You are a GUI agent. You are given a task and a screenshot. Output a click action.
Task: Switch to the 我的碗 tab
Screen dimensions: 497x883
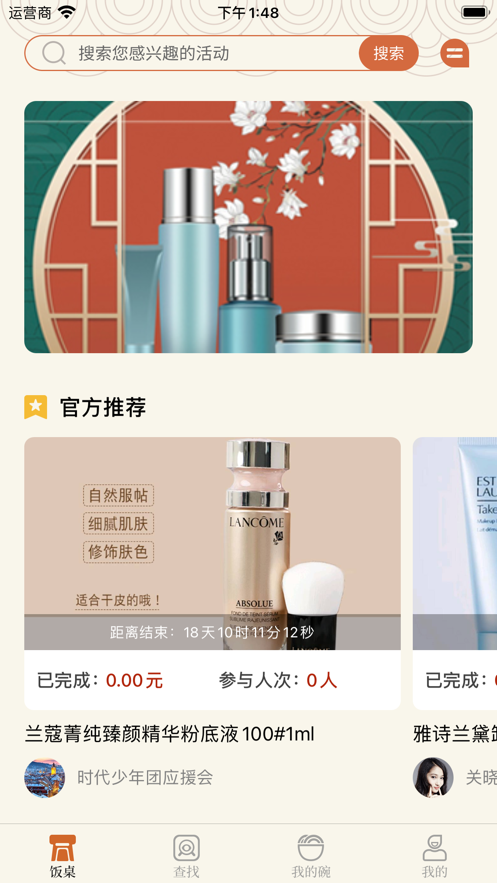tap(311, 856)
